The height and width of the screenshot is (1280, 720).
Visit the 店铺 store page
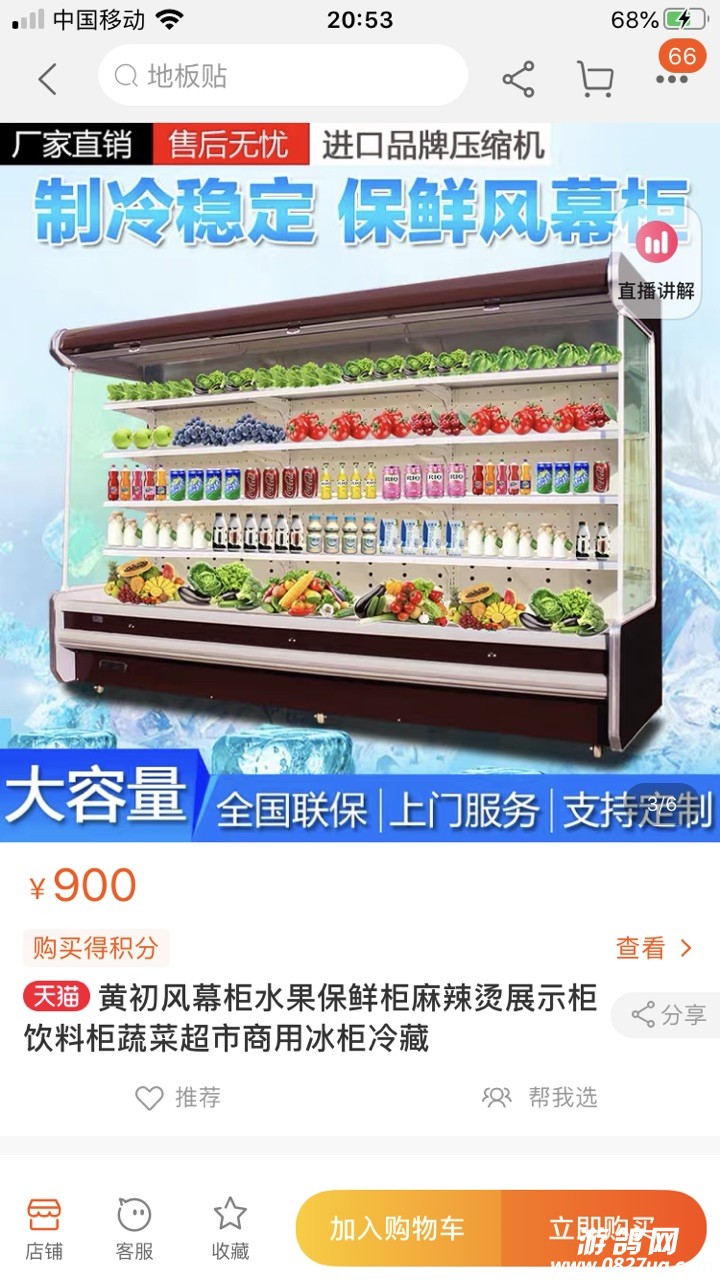(x=44, y=1228)
